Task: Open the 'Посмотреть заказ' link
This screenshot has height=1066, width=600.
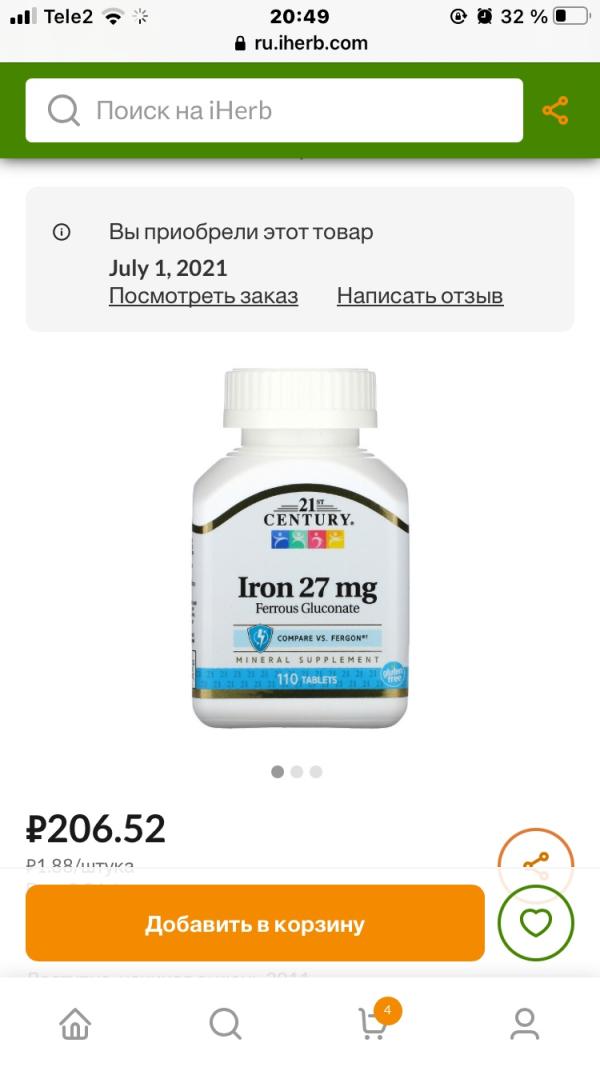Action: tap(203, 296)
